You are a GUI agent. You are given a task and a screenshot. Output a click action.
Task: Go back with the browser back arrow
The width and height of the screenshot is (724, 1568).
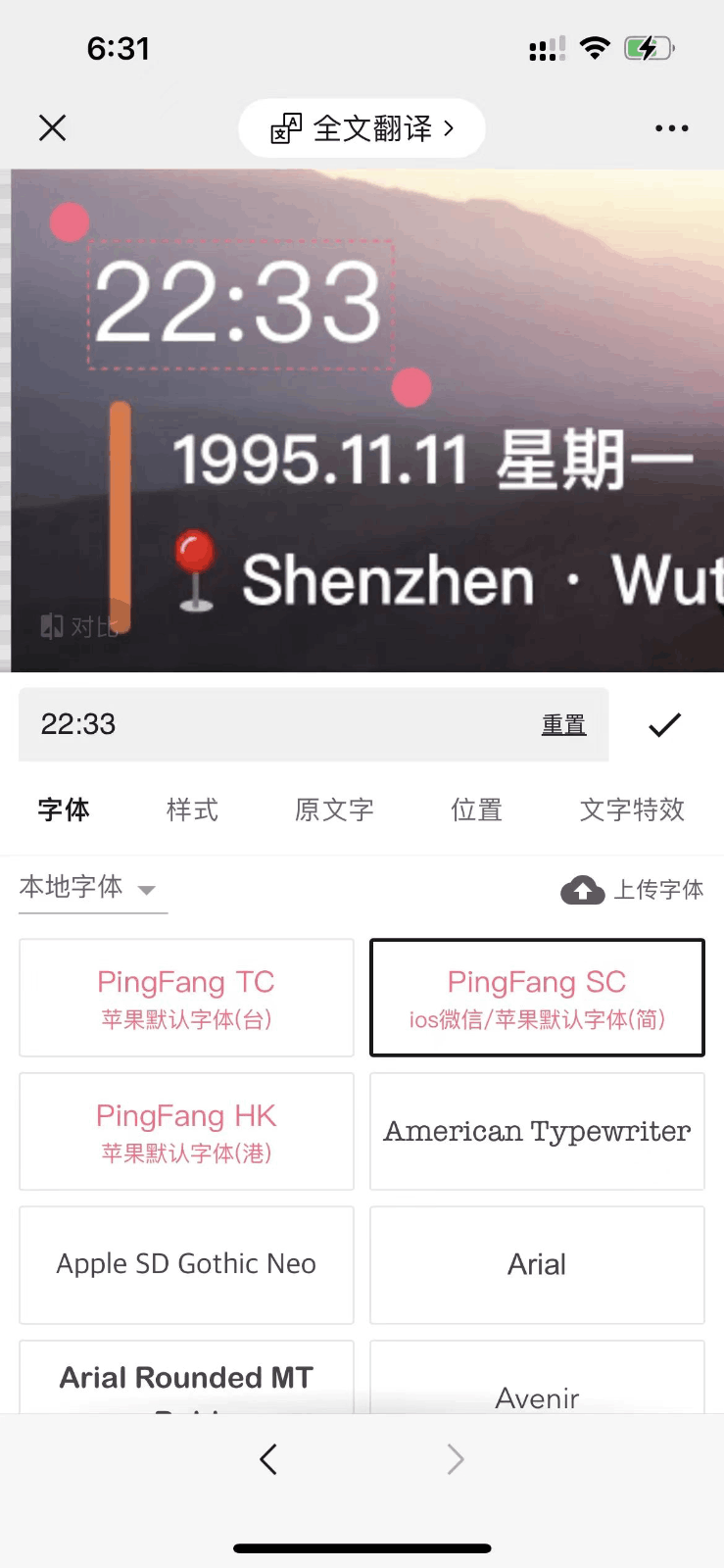268,1459
